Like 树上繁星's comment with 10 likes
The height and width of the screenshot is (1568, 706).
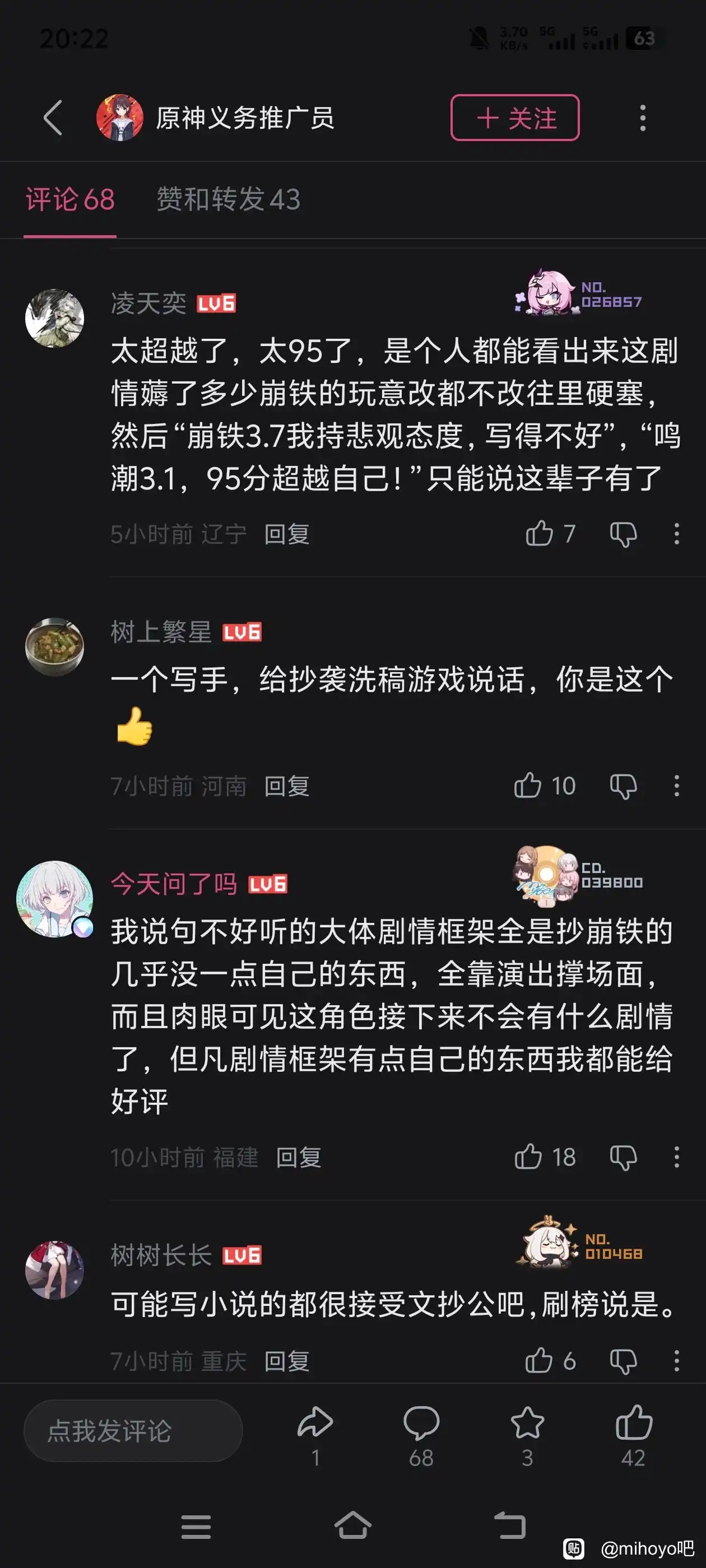click(x=527, y=785)
